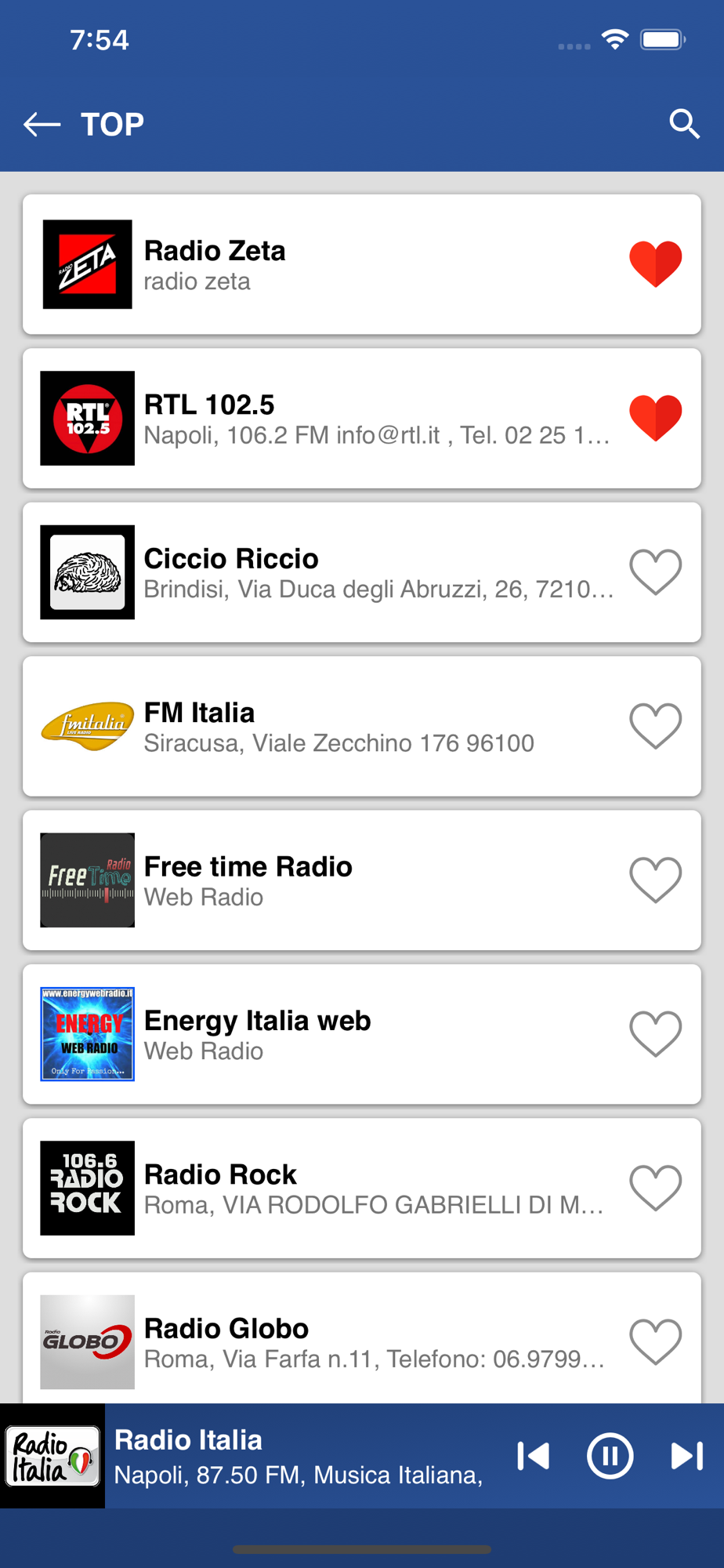Image resolution: width=724 pixels, height=1568 pixels.
Task: Remove Radio Zeta from favorites
Action: (655, 263)
